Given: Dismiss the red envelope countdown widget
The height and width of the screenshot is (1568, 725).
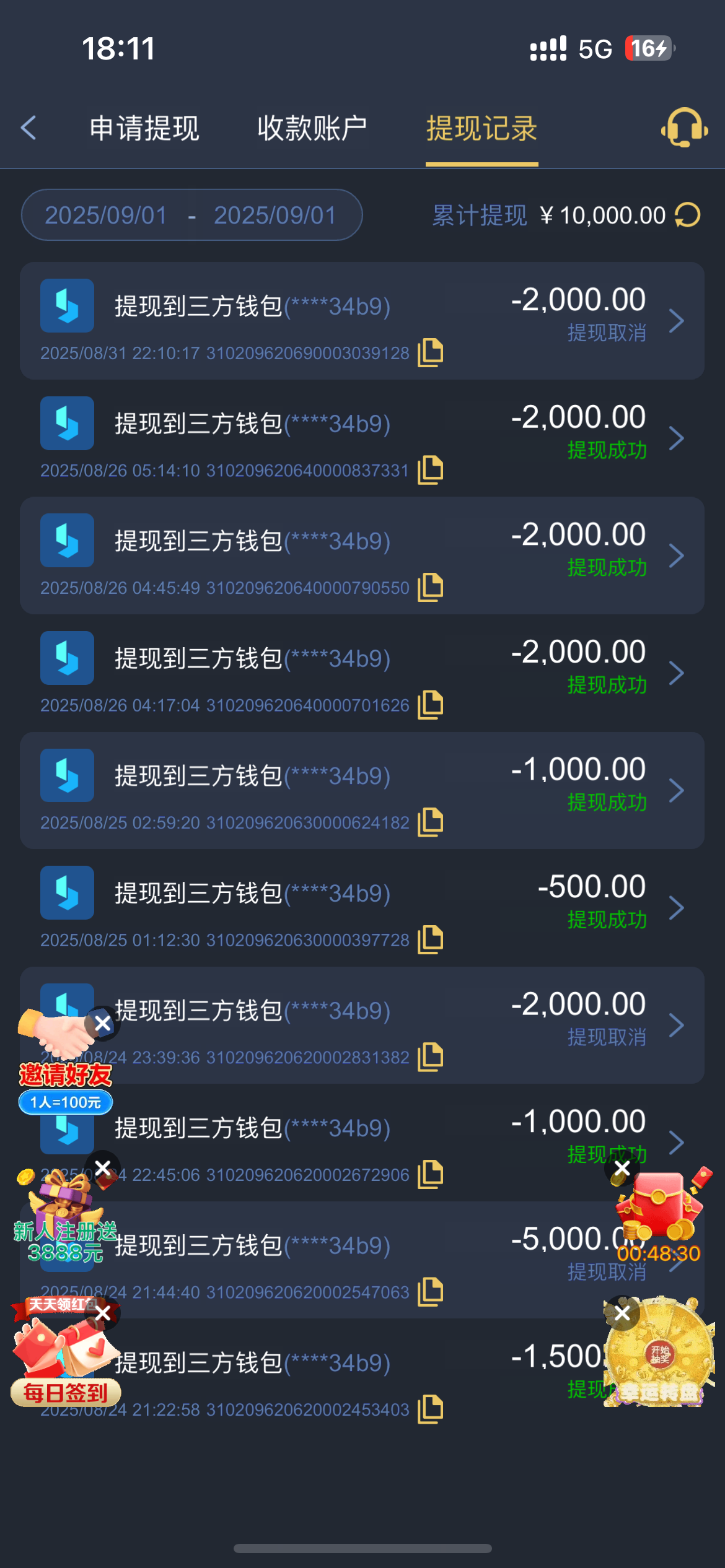Looking at the screenshot, I should click(x=622, y=1169).
